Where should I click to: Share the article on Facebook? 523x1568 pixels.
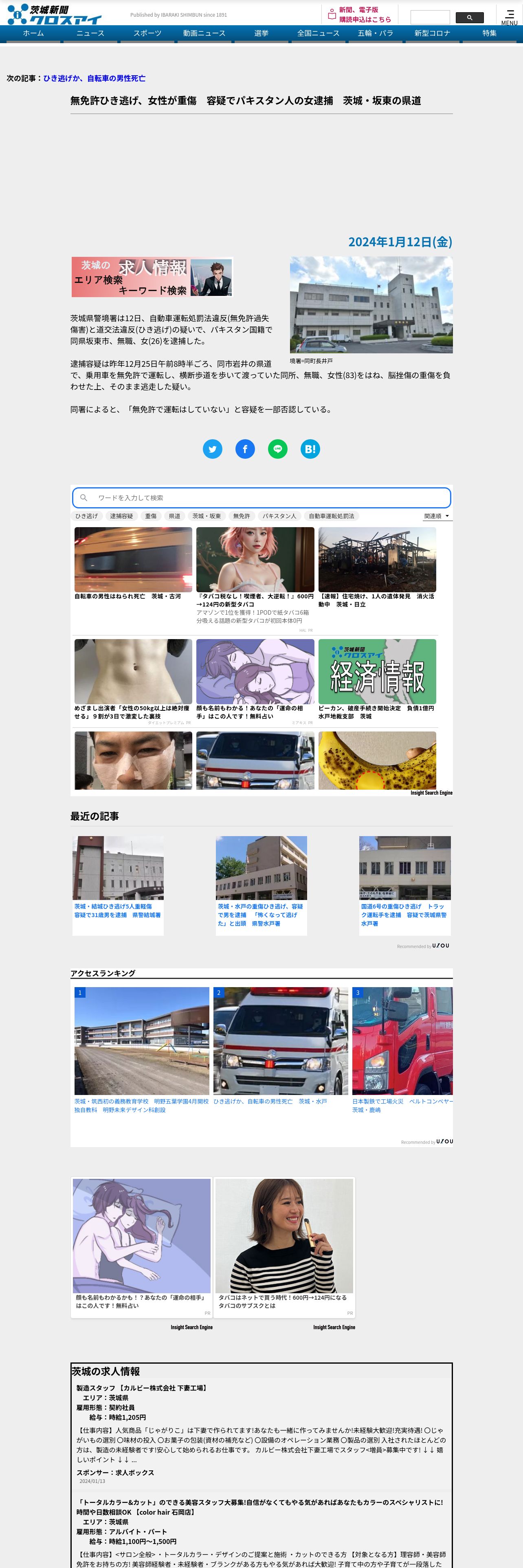point(245,449)
